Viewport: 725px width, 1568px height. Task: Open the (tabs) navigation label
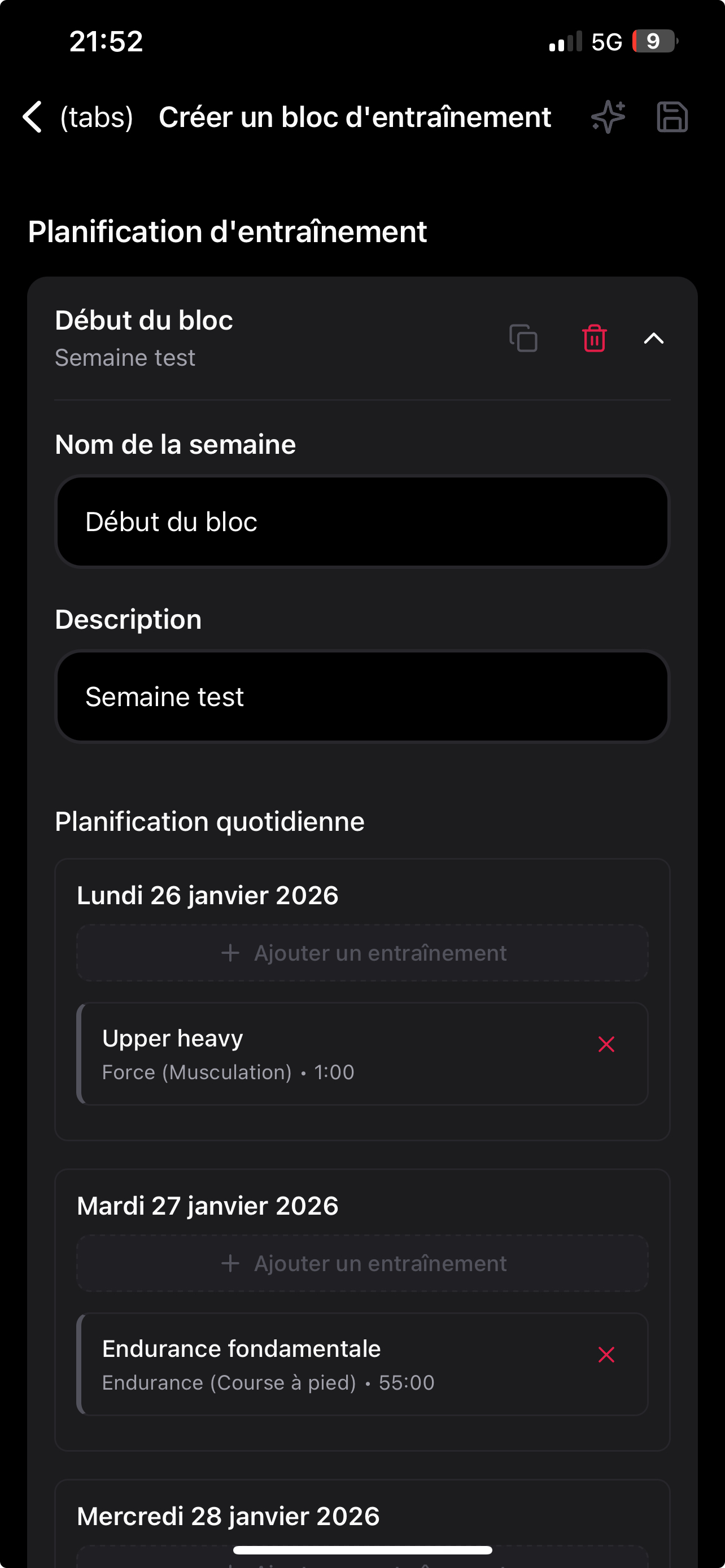(x=97, y=117)
